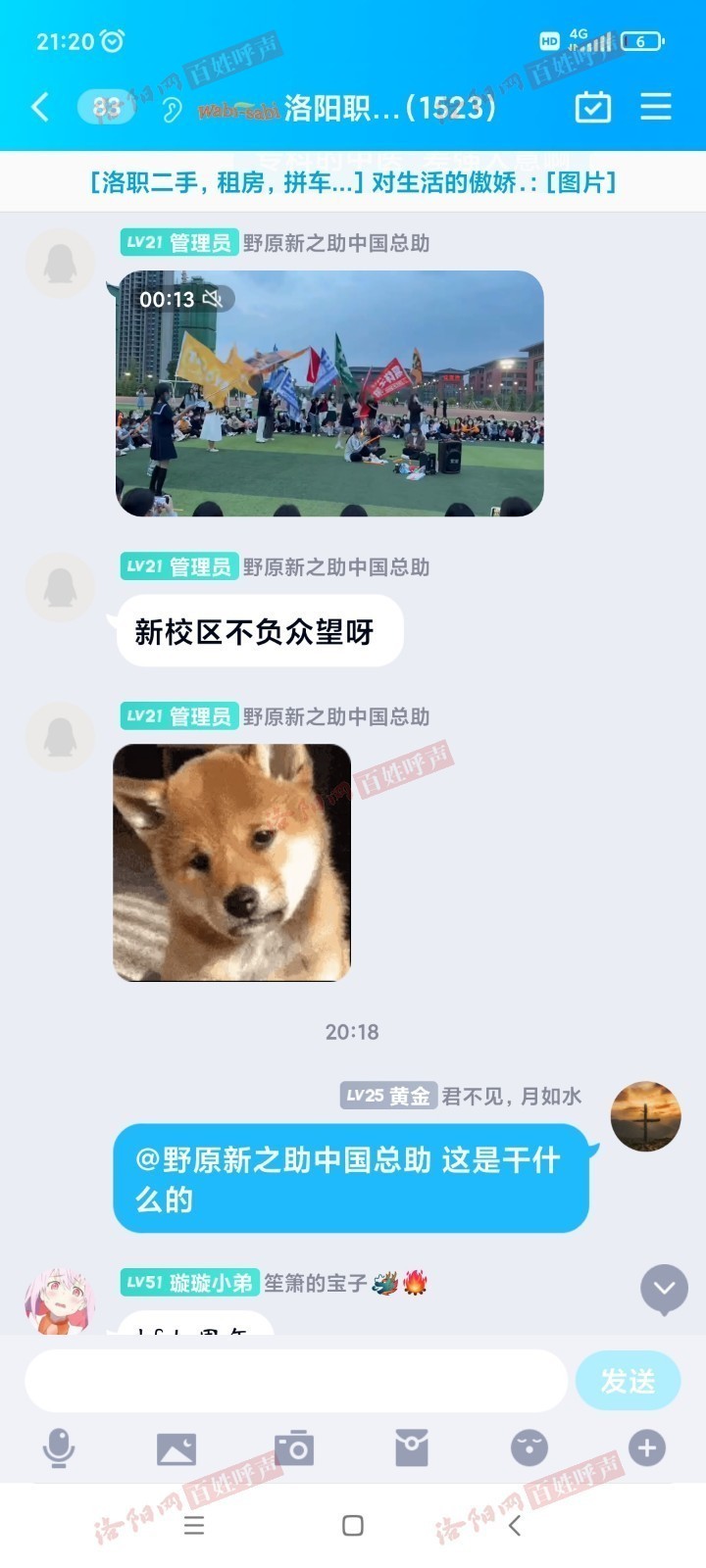Open the ear listening mode icon

[x=172, y=109]
